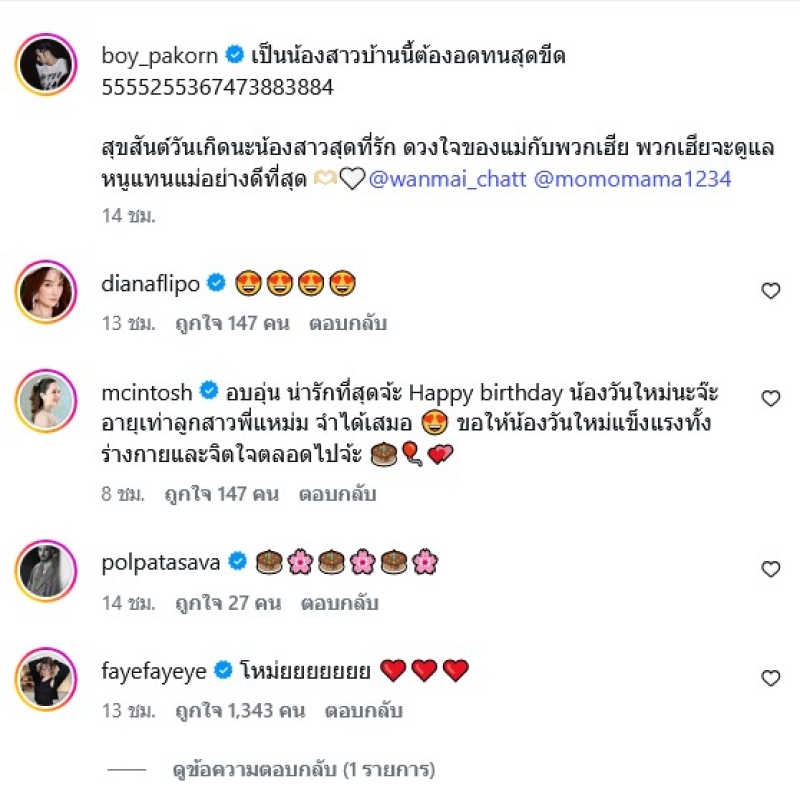Open fayefayeye's profile avatar
The width and height of the screenshot is (800, 805).
pos(45,678)
